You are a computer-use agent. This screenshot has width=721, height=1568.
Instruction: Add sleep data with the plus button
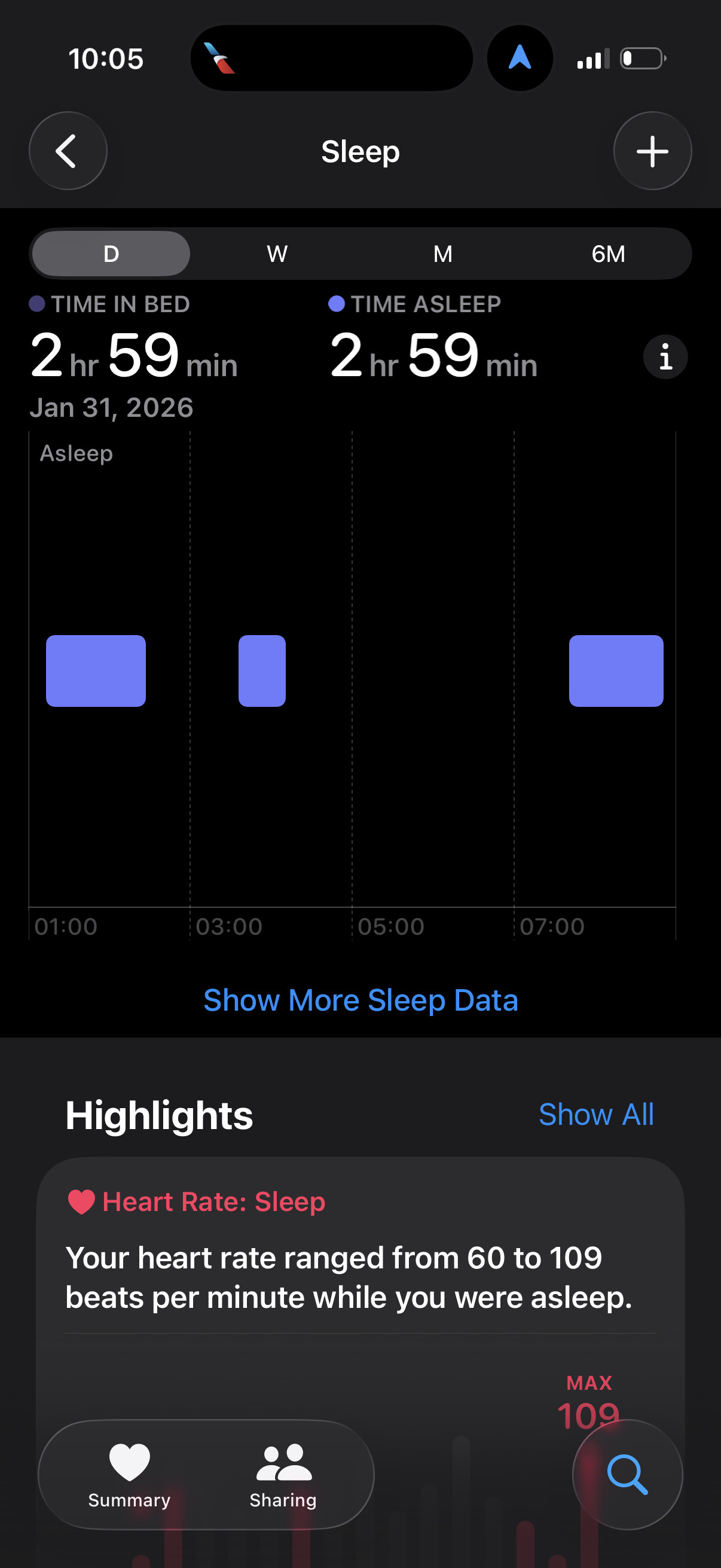tap(652, 151)
